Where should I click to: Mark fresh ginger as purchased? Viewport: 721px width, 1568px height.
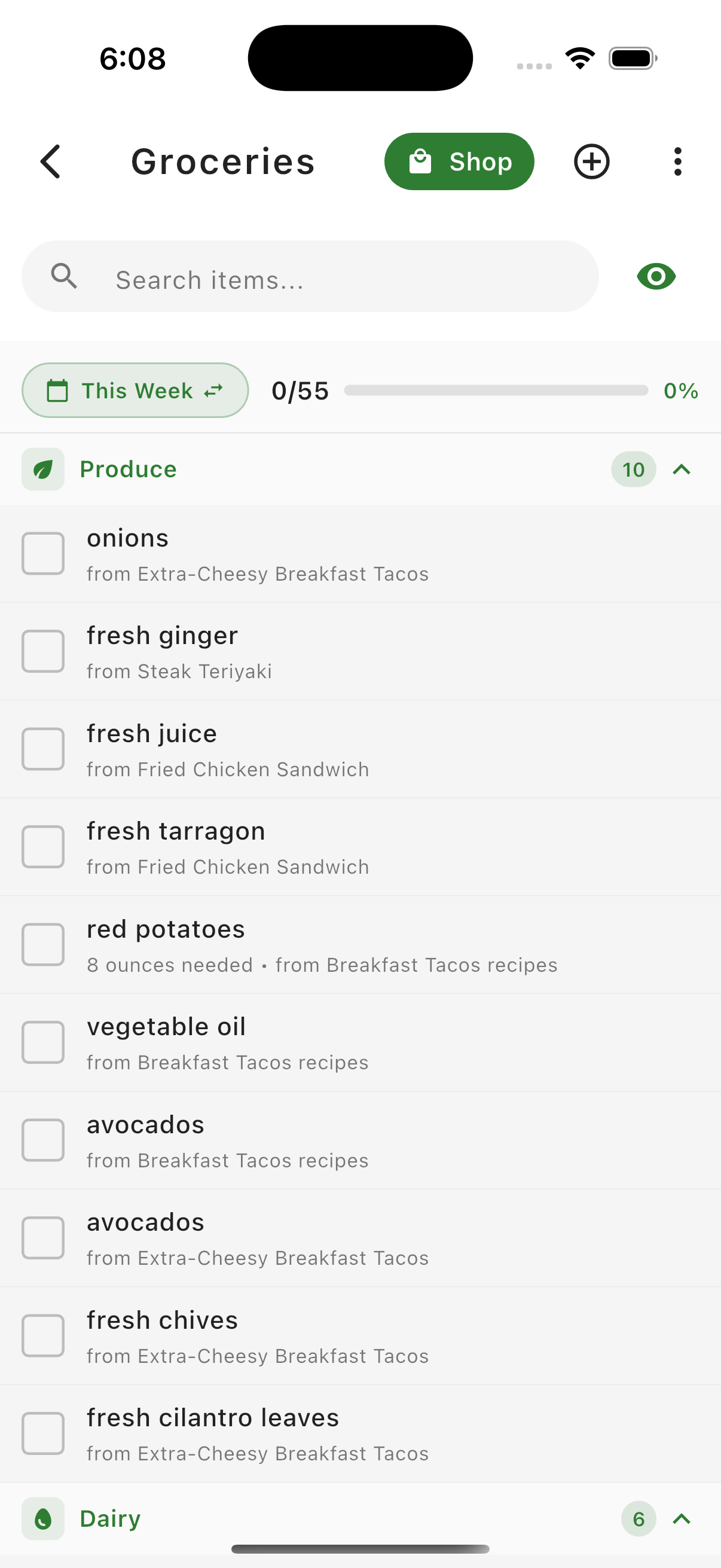[x=43, y=651]
